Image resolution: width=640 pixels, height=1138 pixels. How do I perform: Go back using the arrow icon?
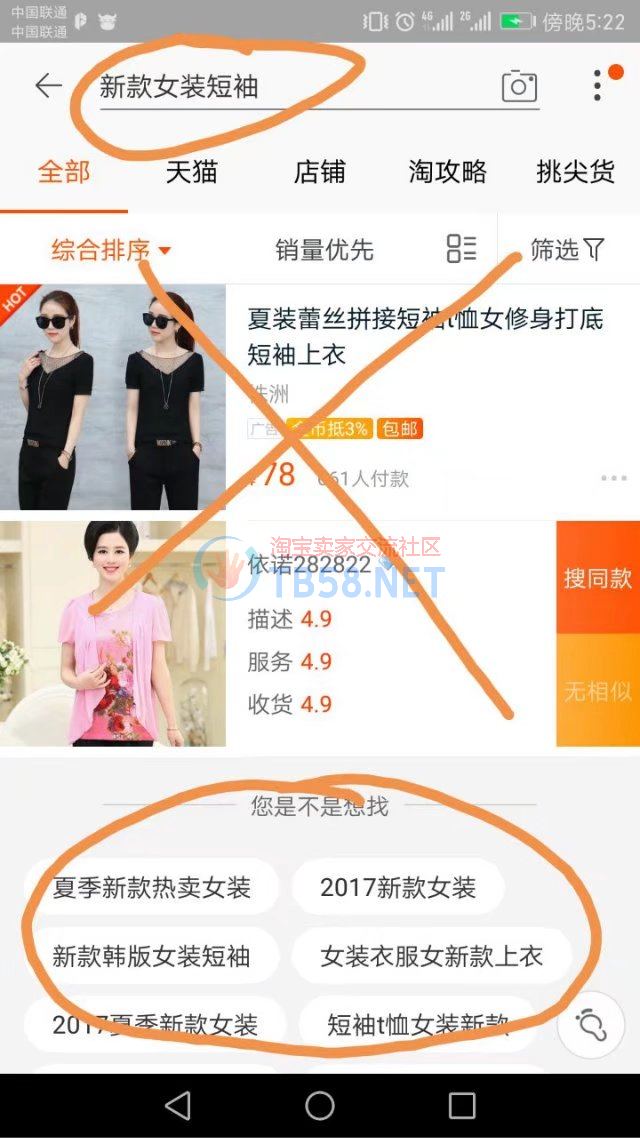[48, 86]
